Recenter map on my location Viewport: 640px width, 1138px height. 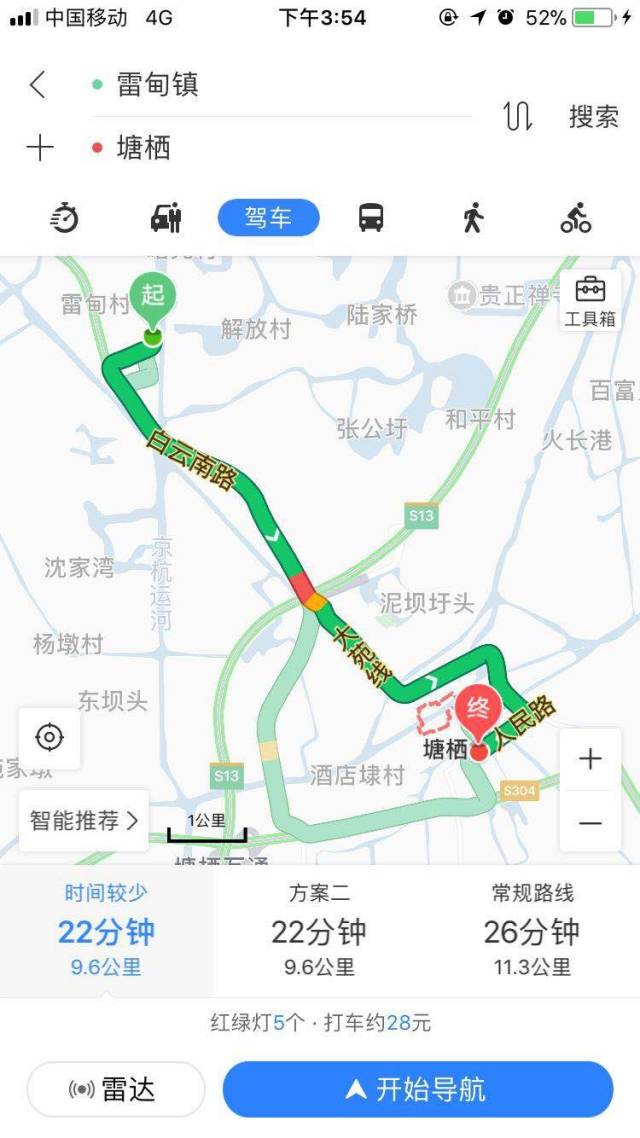49,738
